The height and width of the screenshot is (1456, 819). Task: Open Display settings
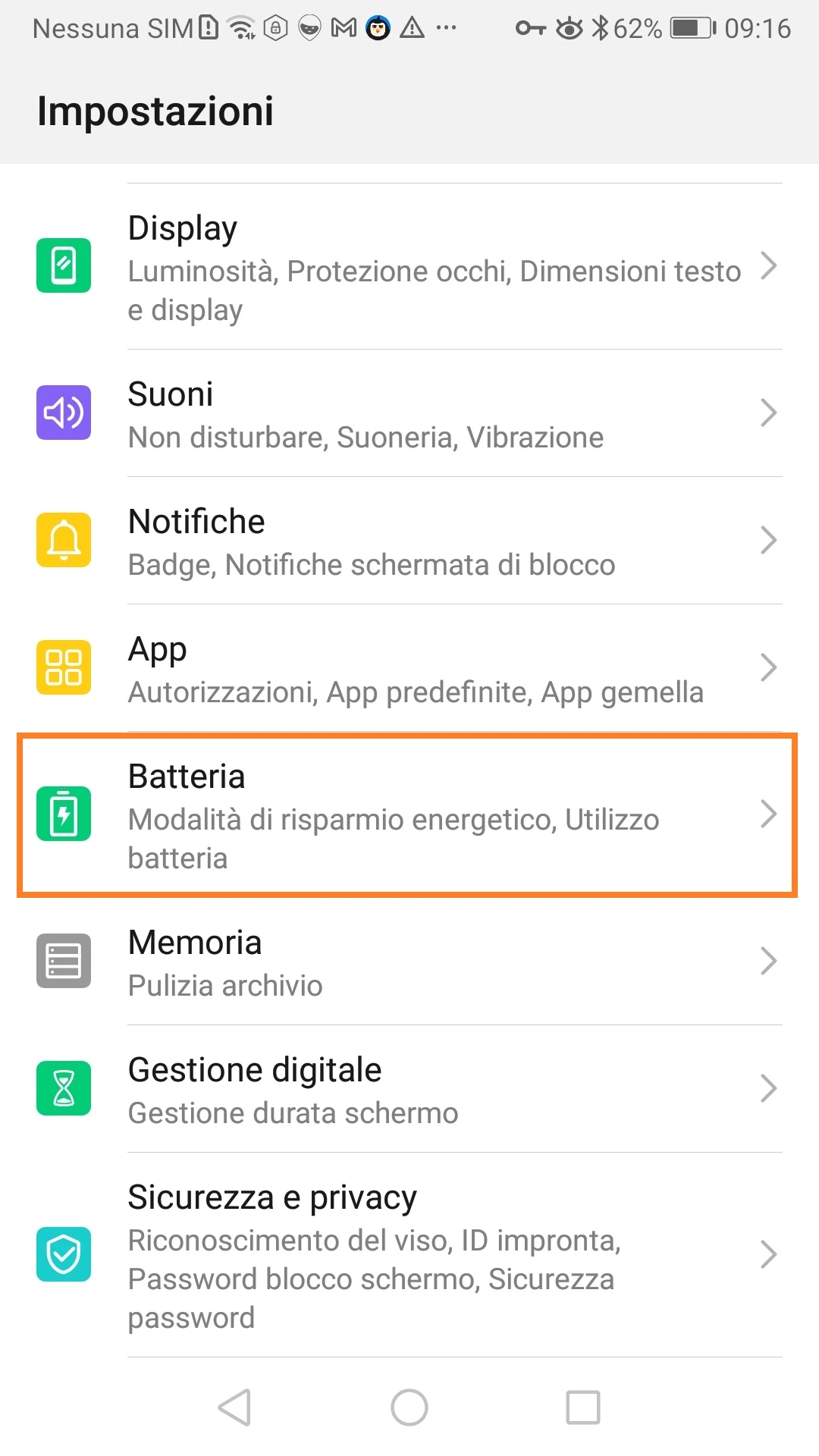pos(409,267)
